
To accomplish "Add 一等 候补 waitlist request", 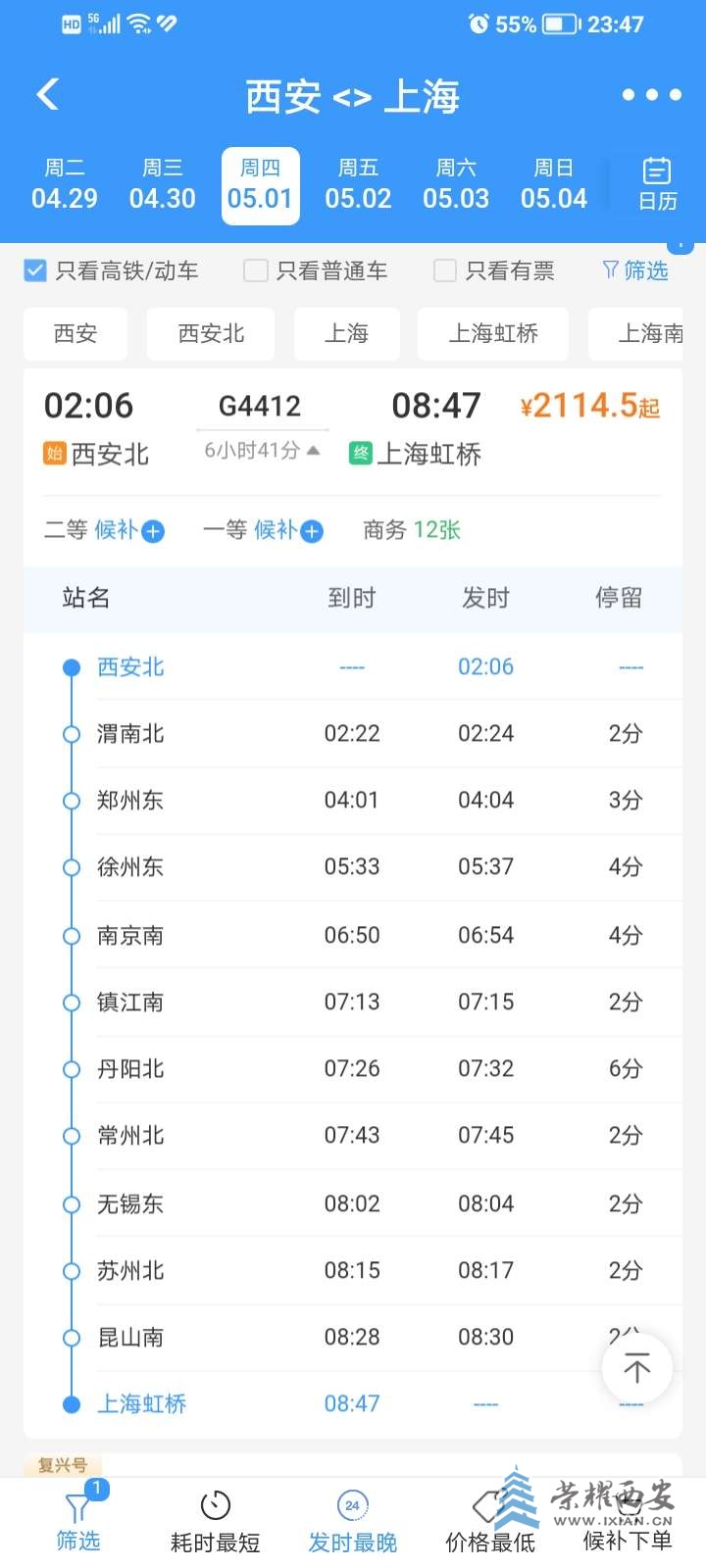I will (x=312, y=531).
